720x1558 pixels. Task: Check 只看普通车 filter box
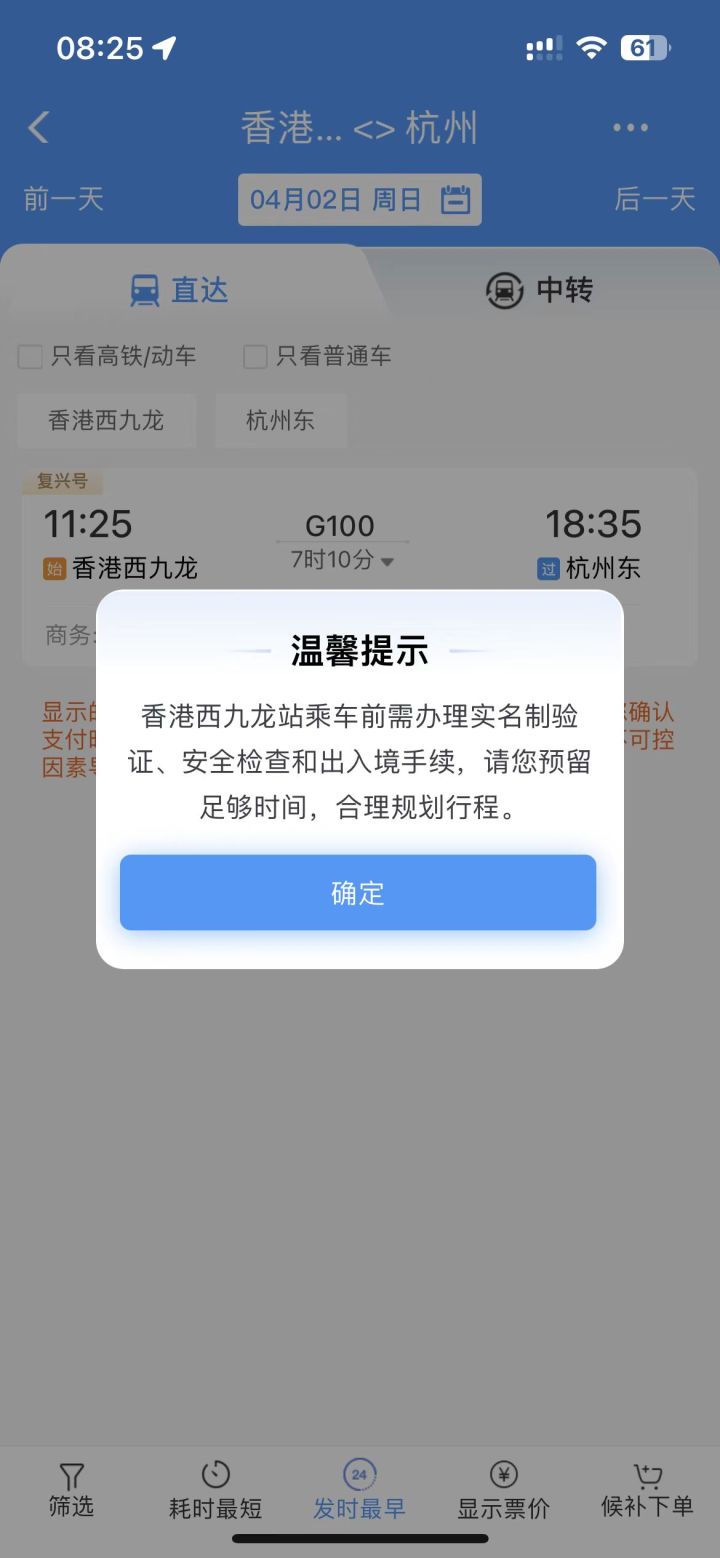click(255, 356)
